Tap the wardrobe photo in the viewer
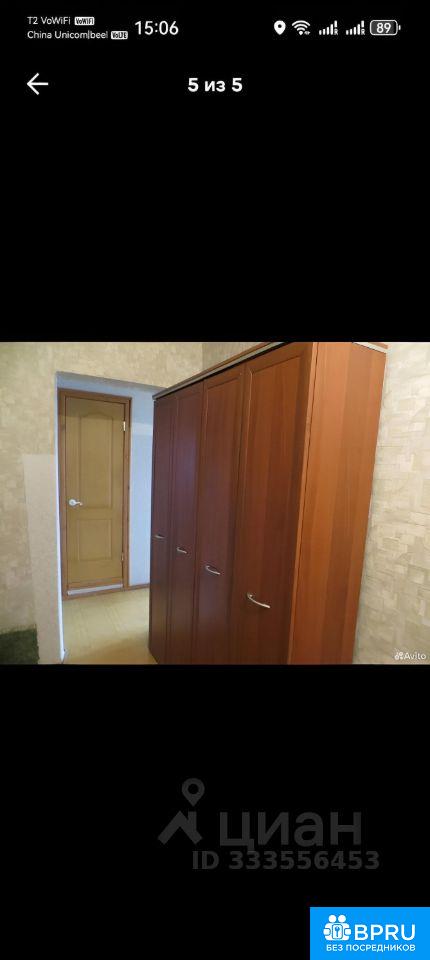Viewport: 430px width, 960px height. [x=215, y=503]
